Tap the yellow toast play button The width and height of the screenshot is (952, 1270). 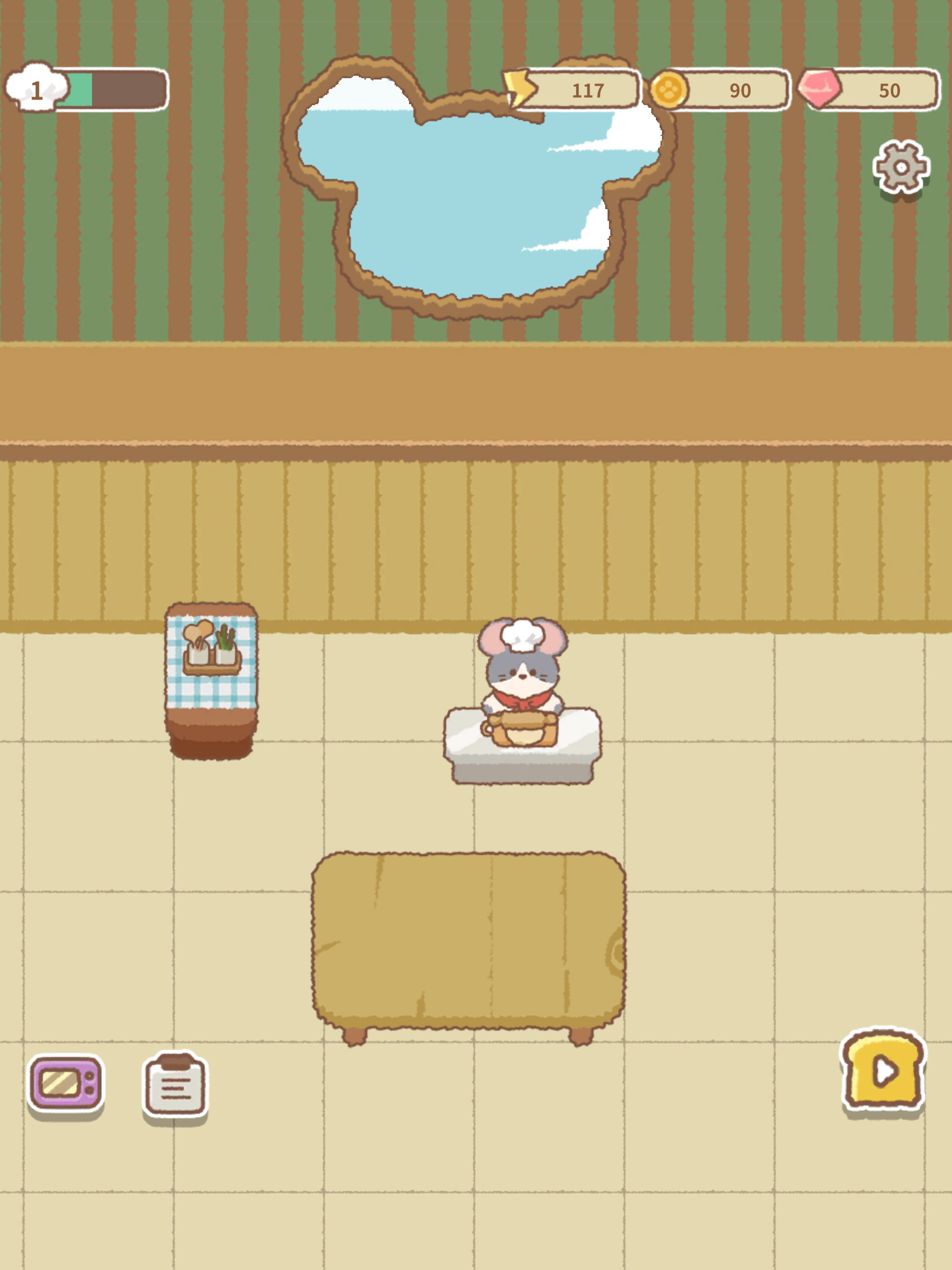tap(883, 1070)
